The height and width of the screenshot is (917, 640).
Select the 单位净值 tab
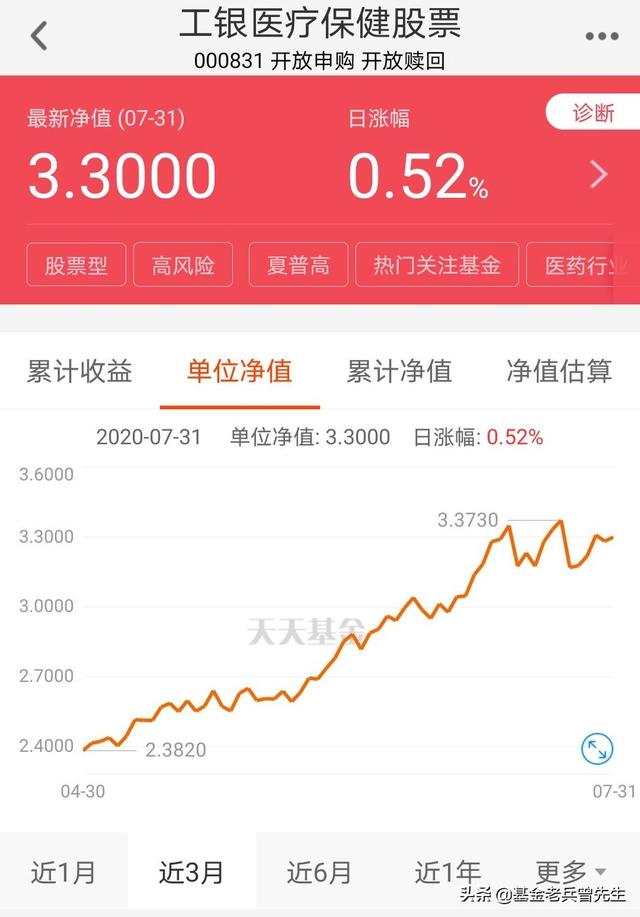coord(239,372)
